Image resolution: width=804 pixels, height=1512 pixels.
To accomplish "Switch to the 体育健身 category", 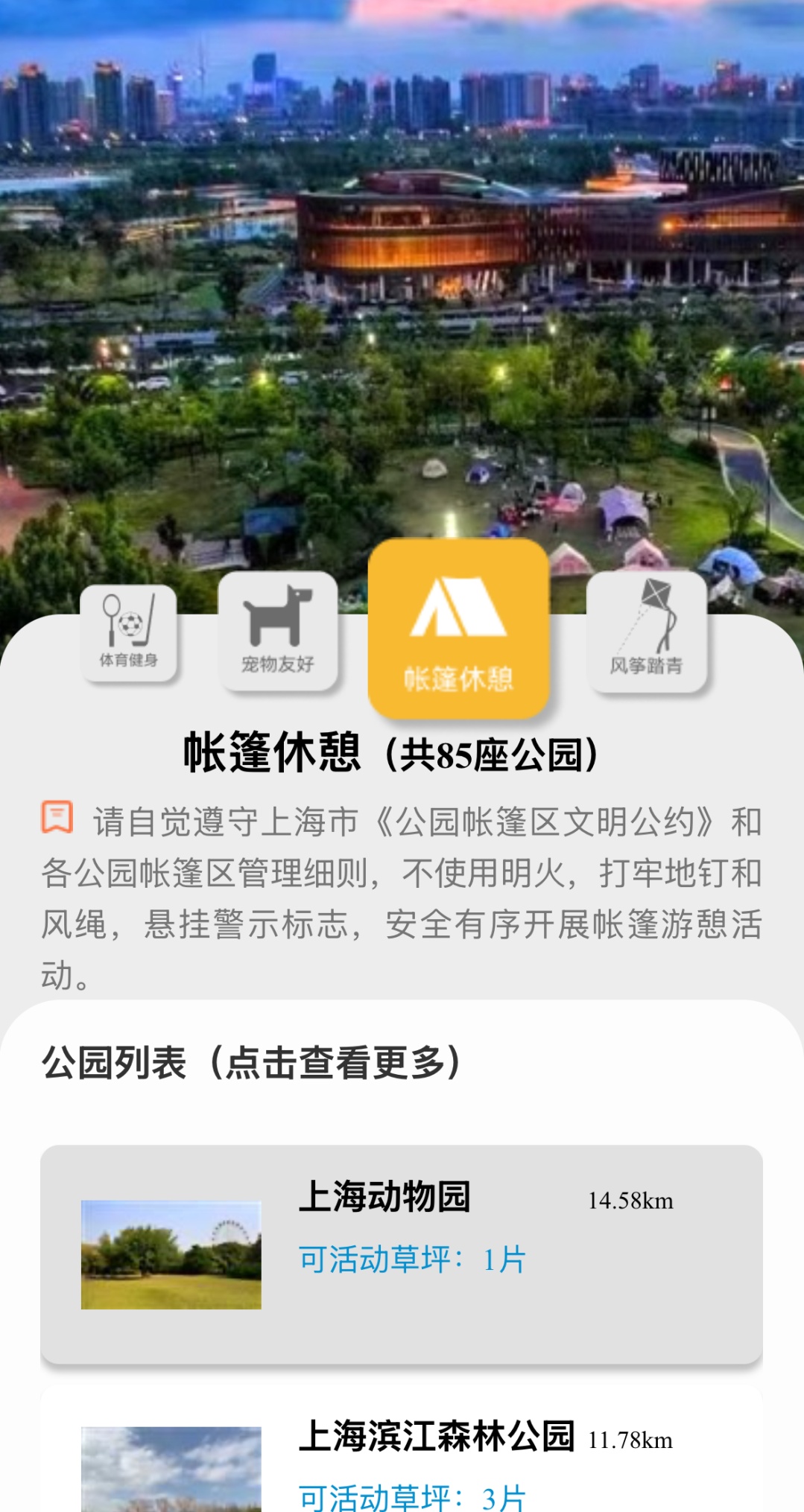I will 128,632.
